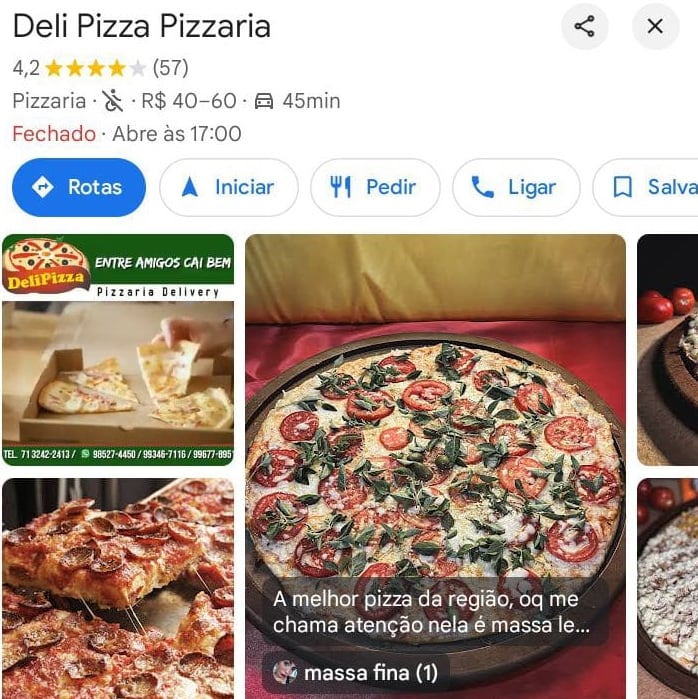The width and height of the screenshot is (698, 699).
Task: Tap the Rotas directions button
Action: pos(79,187)
